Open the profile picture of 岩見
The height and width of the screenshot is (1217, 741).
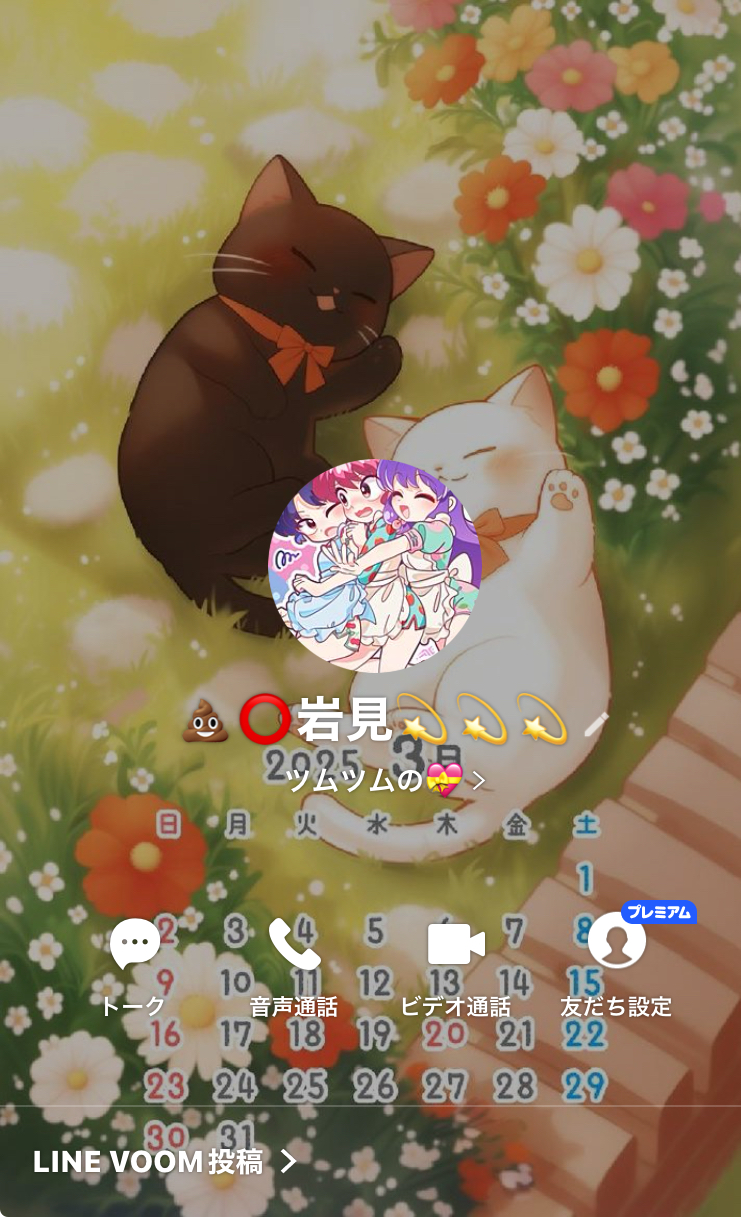click(x=375, y=566)
